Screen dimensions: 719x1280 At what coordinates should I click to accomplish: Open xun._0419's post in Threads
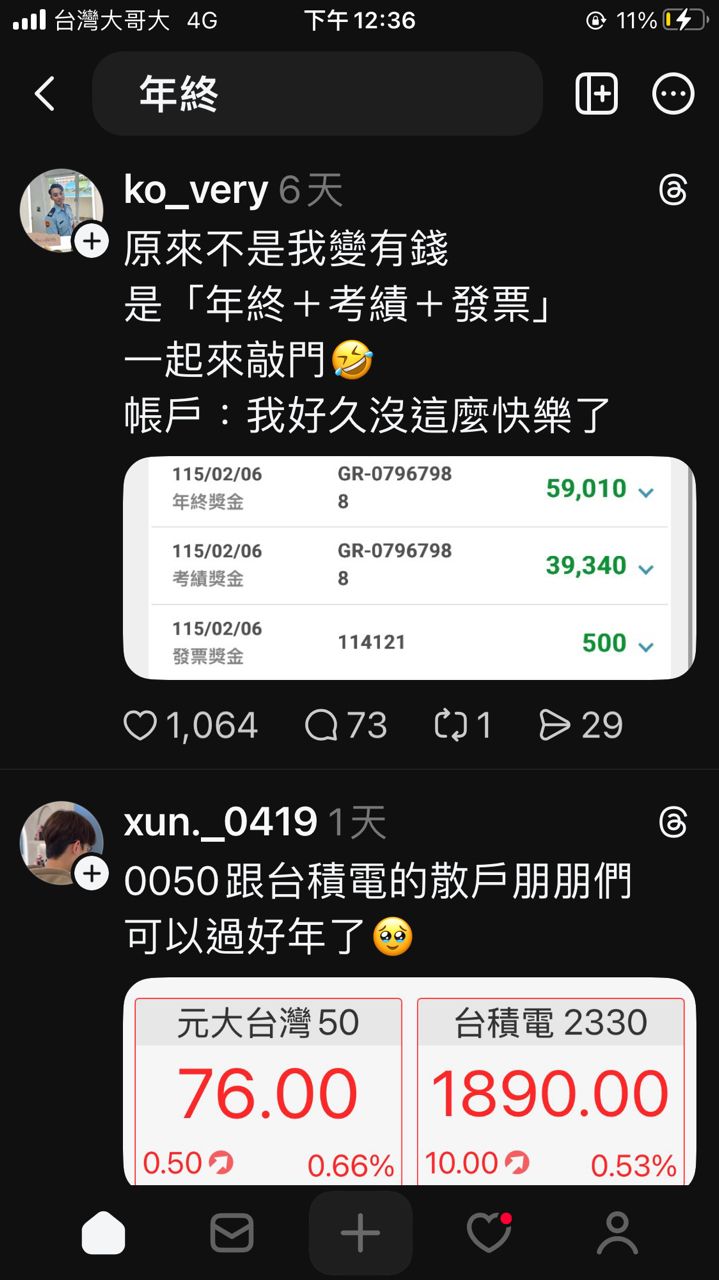pos(674,822)
